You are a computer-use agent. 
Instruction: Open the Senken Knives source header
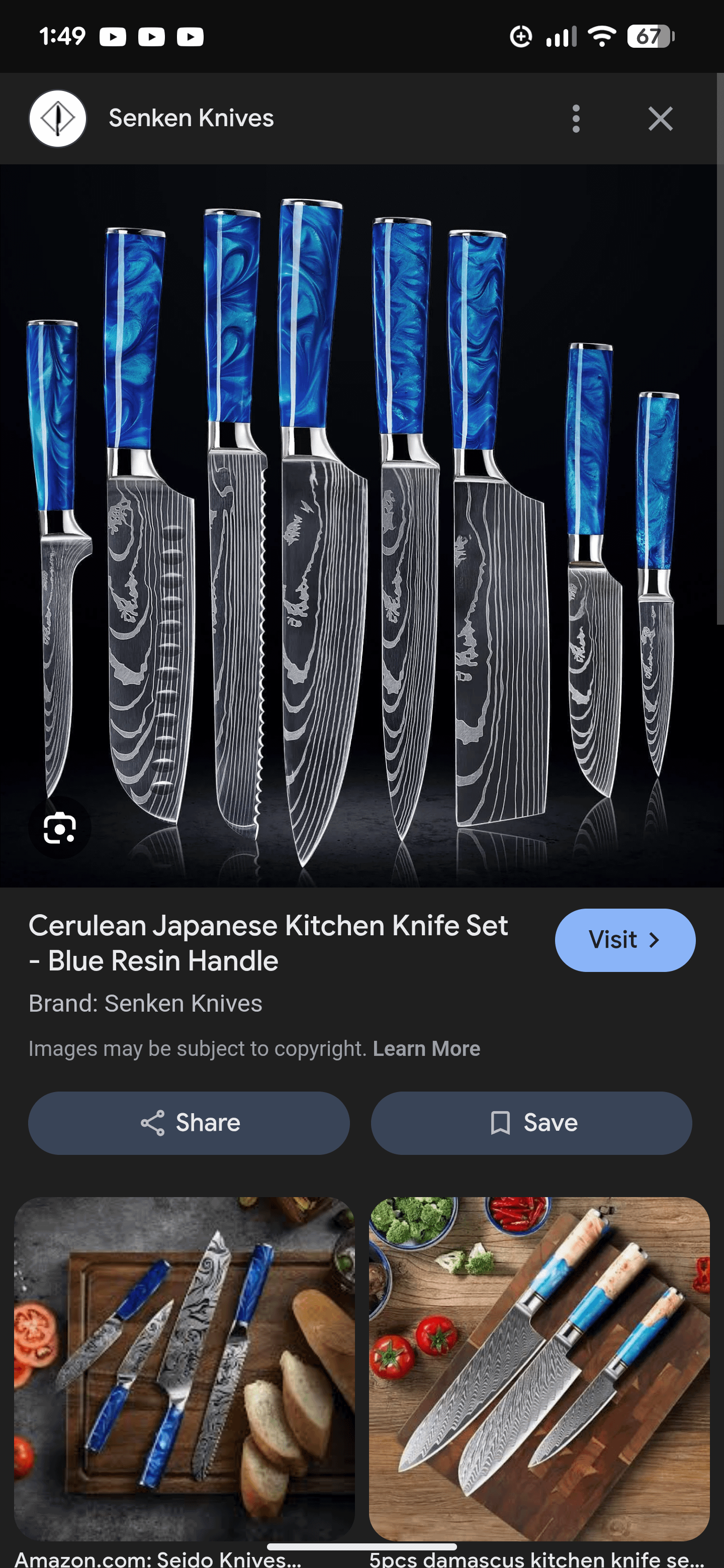click(191, 118)
